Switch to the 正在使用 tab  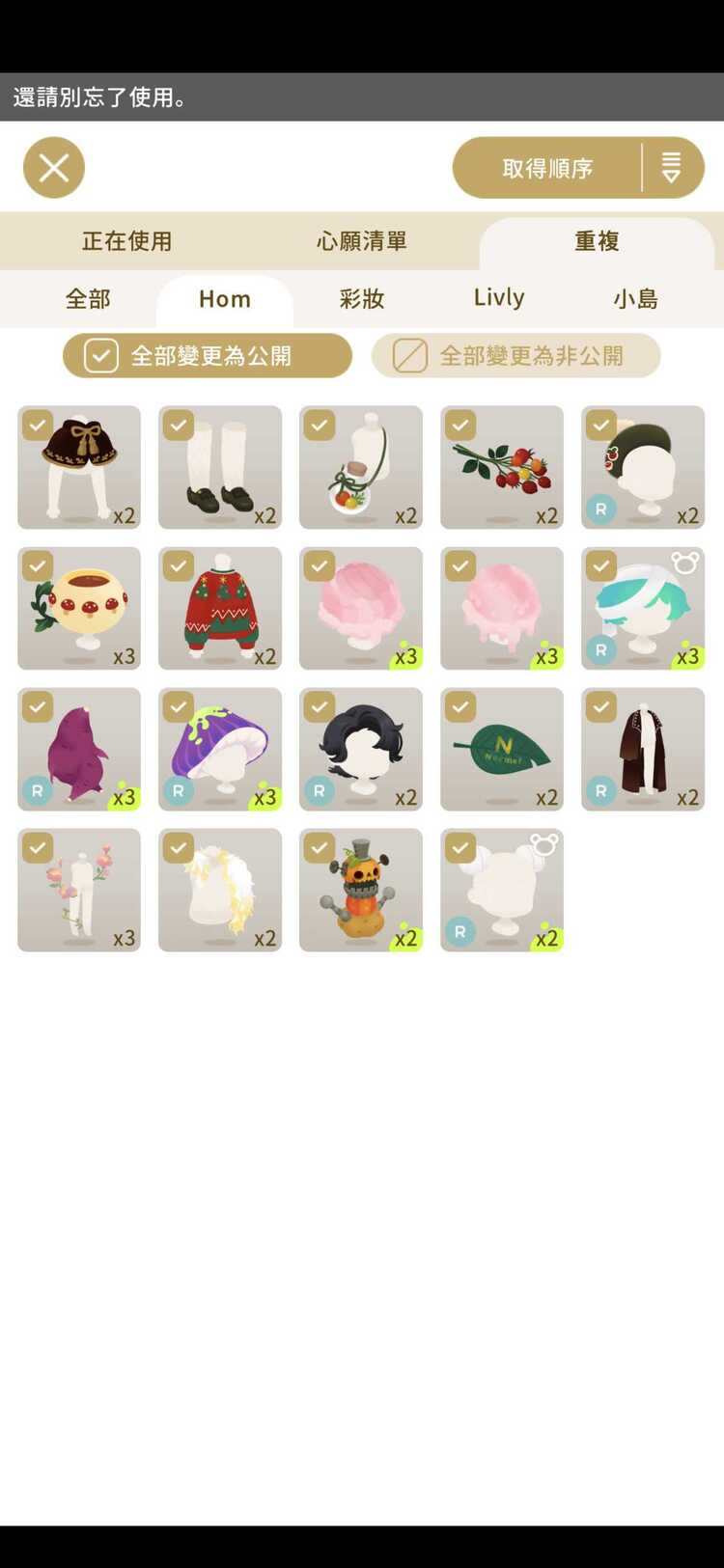(126, 241)
